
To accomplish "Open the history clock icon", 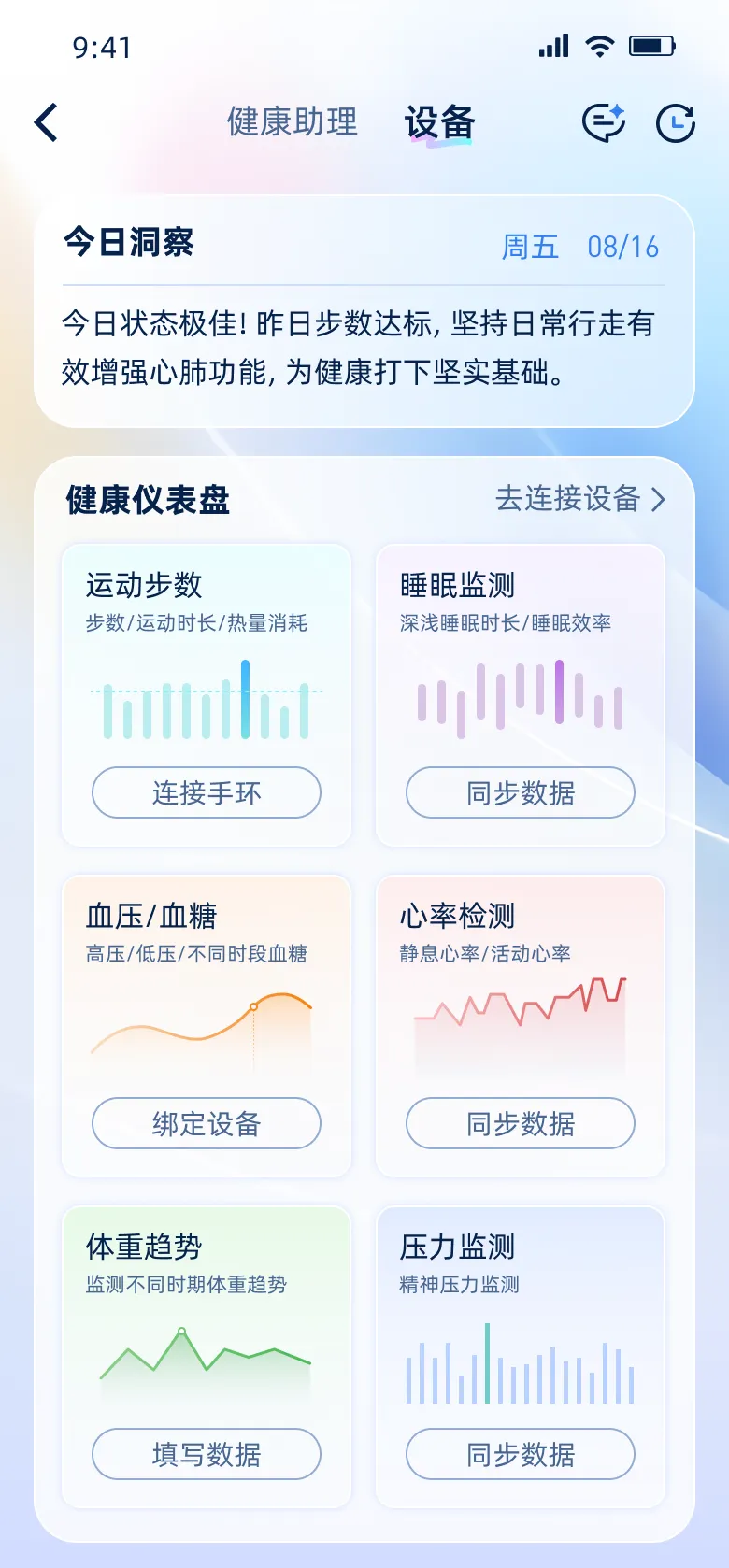I will coord(676,122).
